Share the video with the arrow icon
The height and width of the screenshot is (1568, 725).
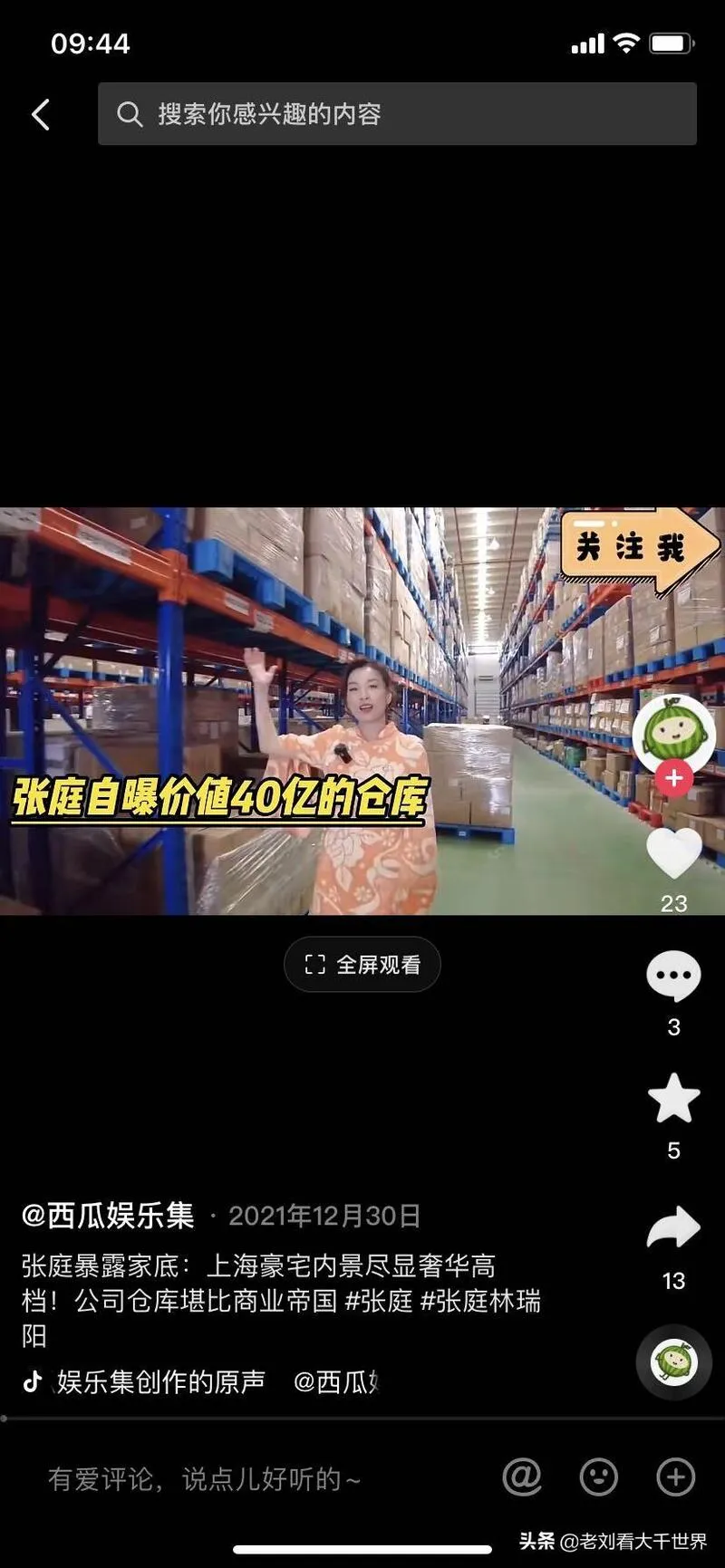coord(673,1229)
